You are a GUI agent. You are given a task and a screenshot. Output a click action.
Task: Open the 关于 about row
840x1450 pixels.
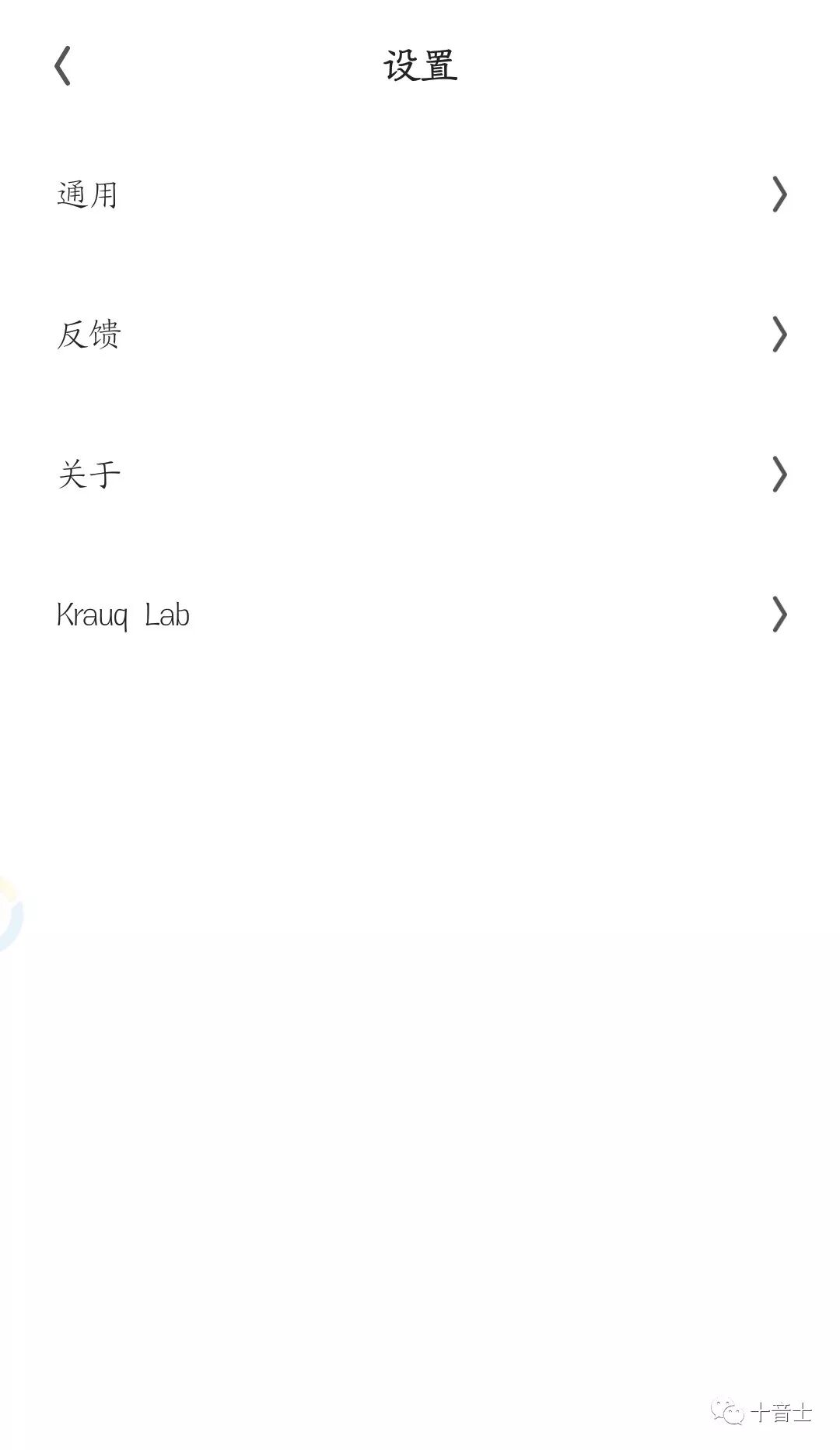[x=420, y=475]
